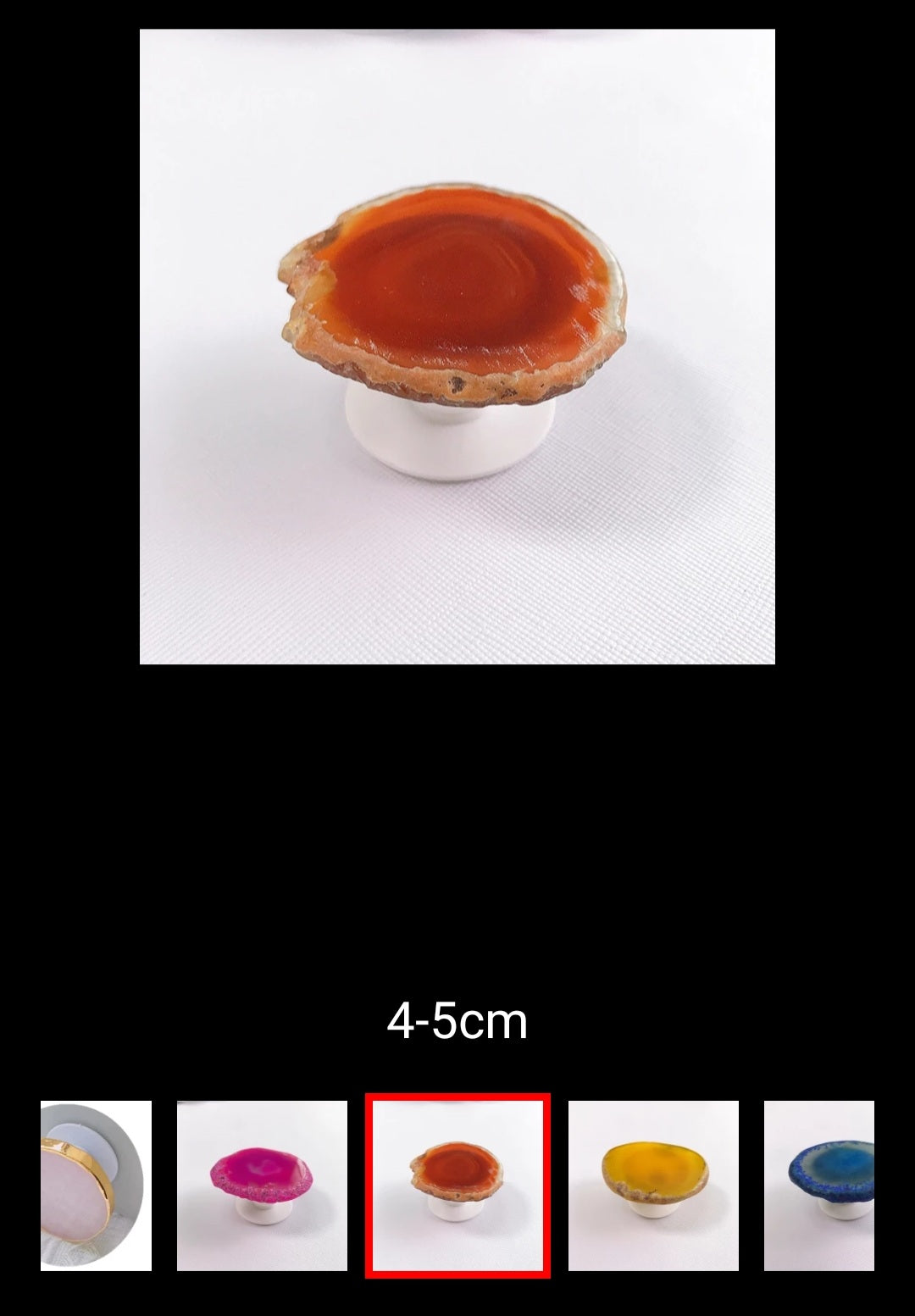Select the yellow agate thumbnail

tap(653, 1186)
